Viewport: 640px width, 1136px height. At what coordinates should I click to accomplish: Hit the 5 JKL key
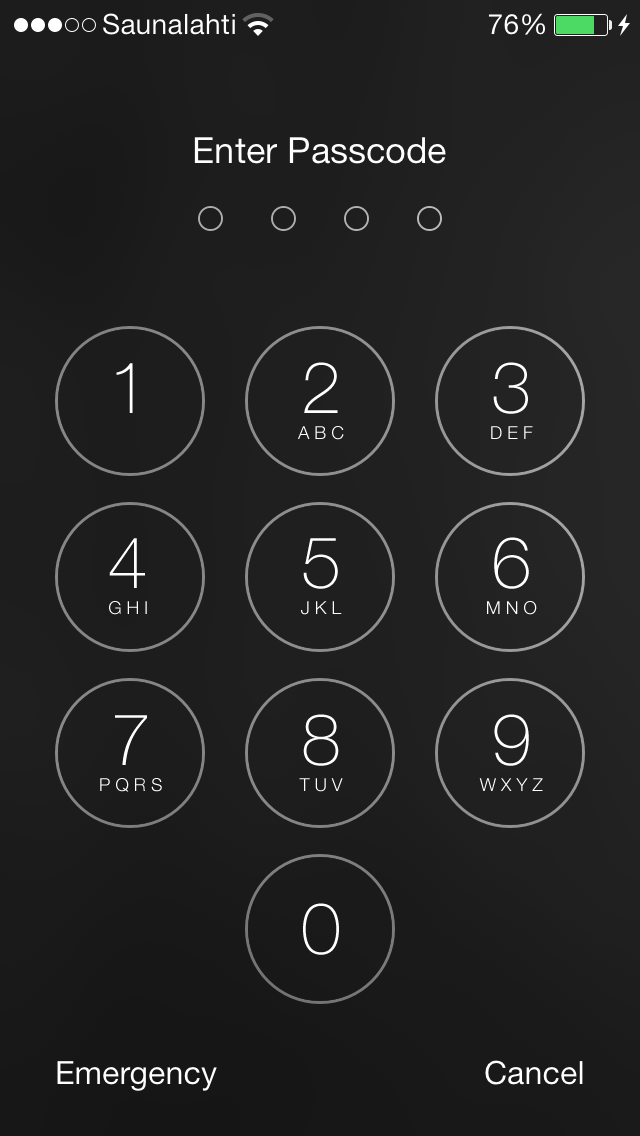pos(320,577)
